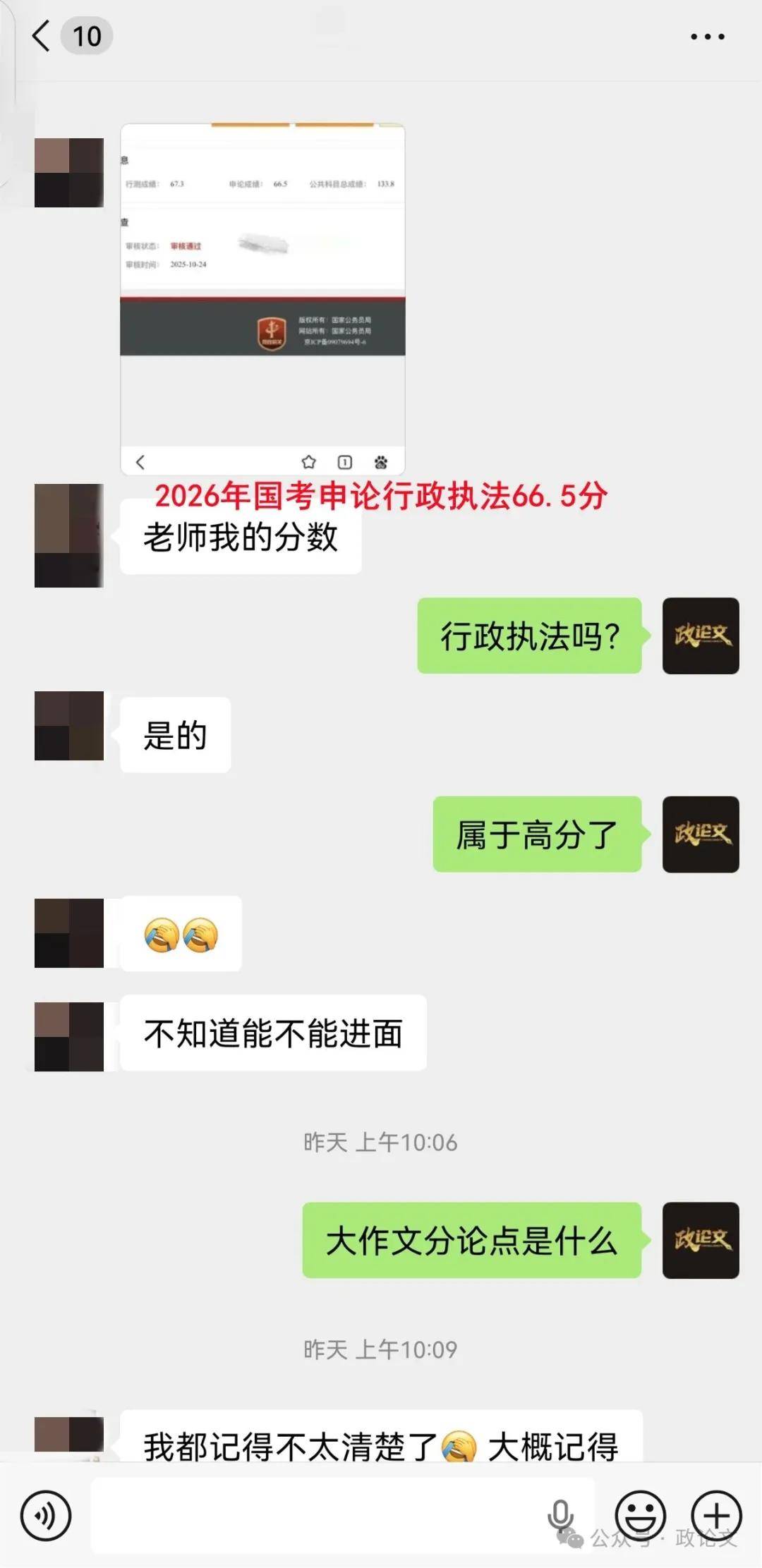Open the three-dot chat options menu
Image resolution: width=762 pixels, height=1568 pixels.
coord(707,37)
